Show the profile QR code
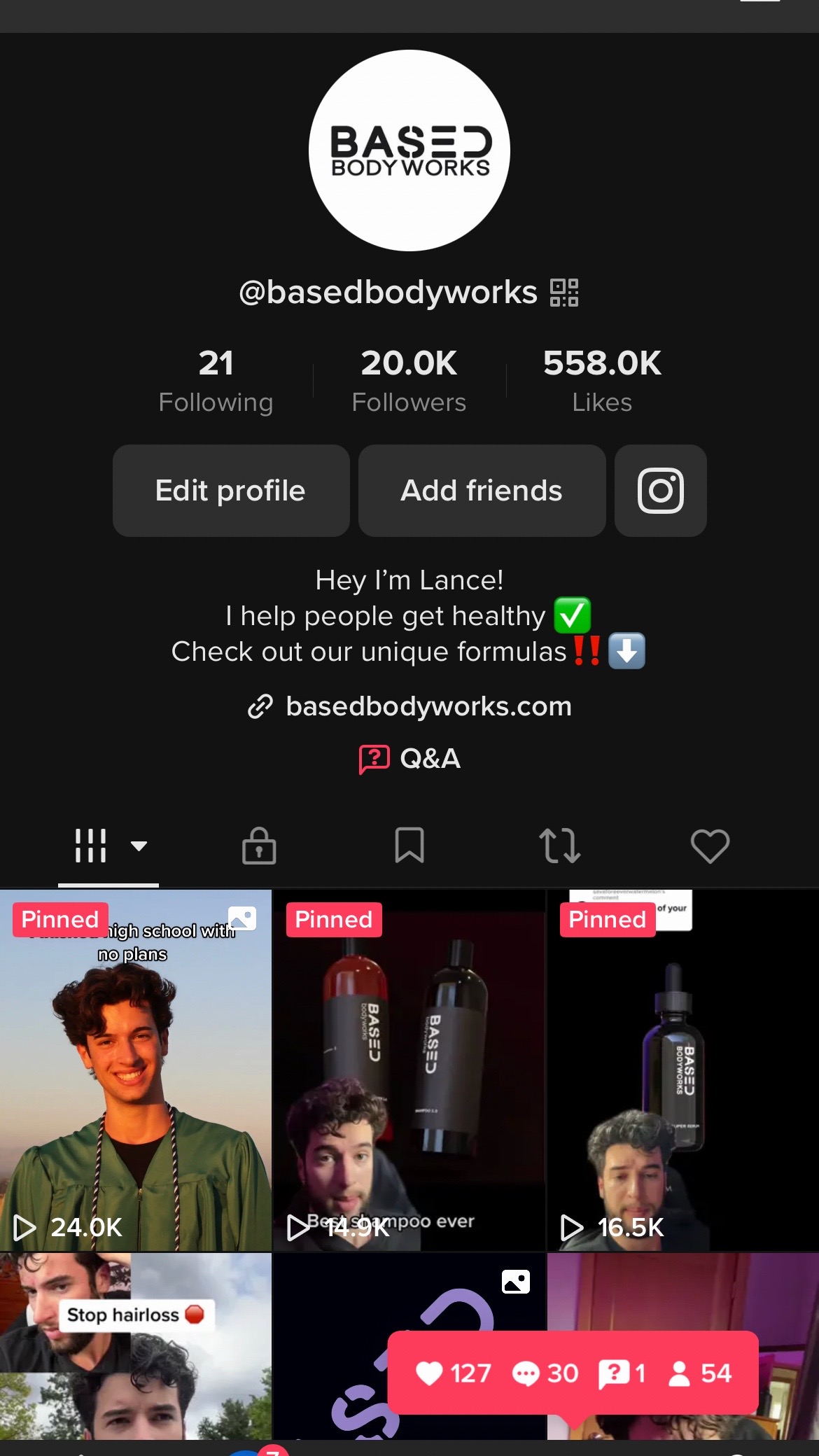 pyautogui.click(x=564, y=293)
